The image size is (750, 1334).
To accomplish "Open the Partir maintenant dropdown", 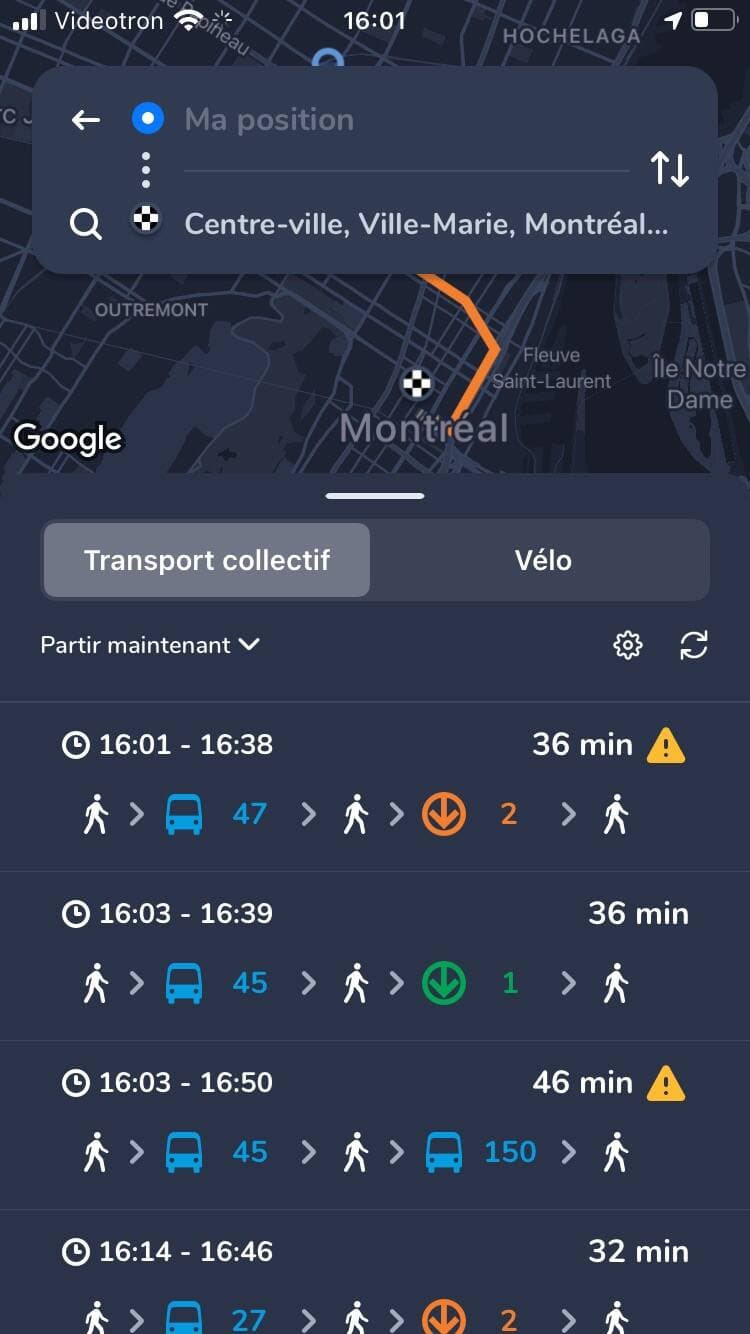I will (150, 645).
